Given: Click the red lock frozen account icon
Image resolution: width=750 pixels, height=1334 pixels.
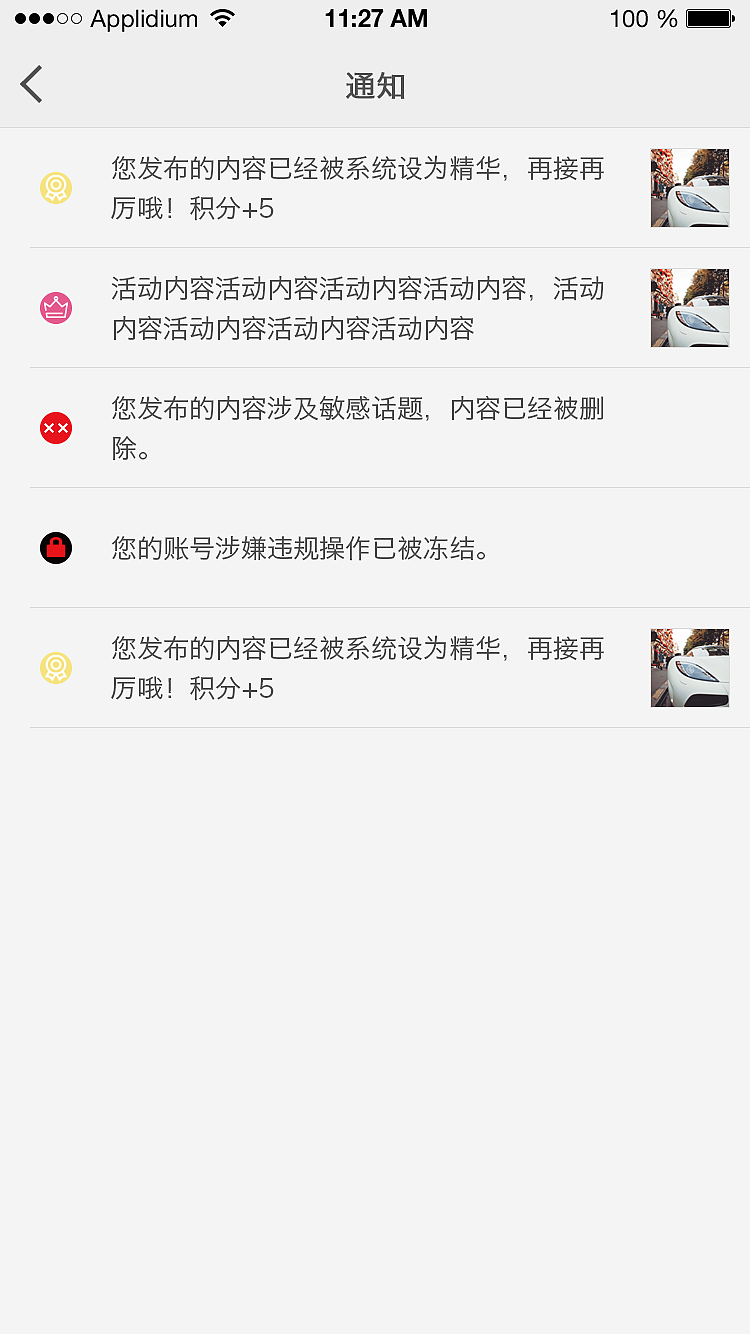Looking at the screenshot, I should [56, 548].
